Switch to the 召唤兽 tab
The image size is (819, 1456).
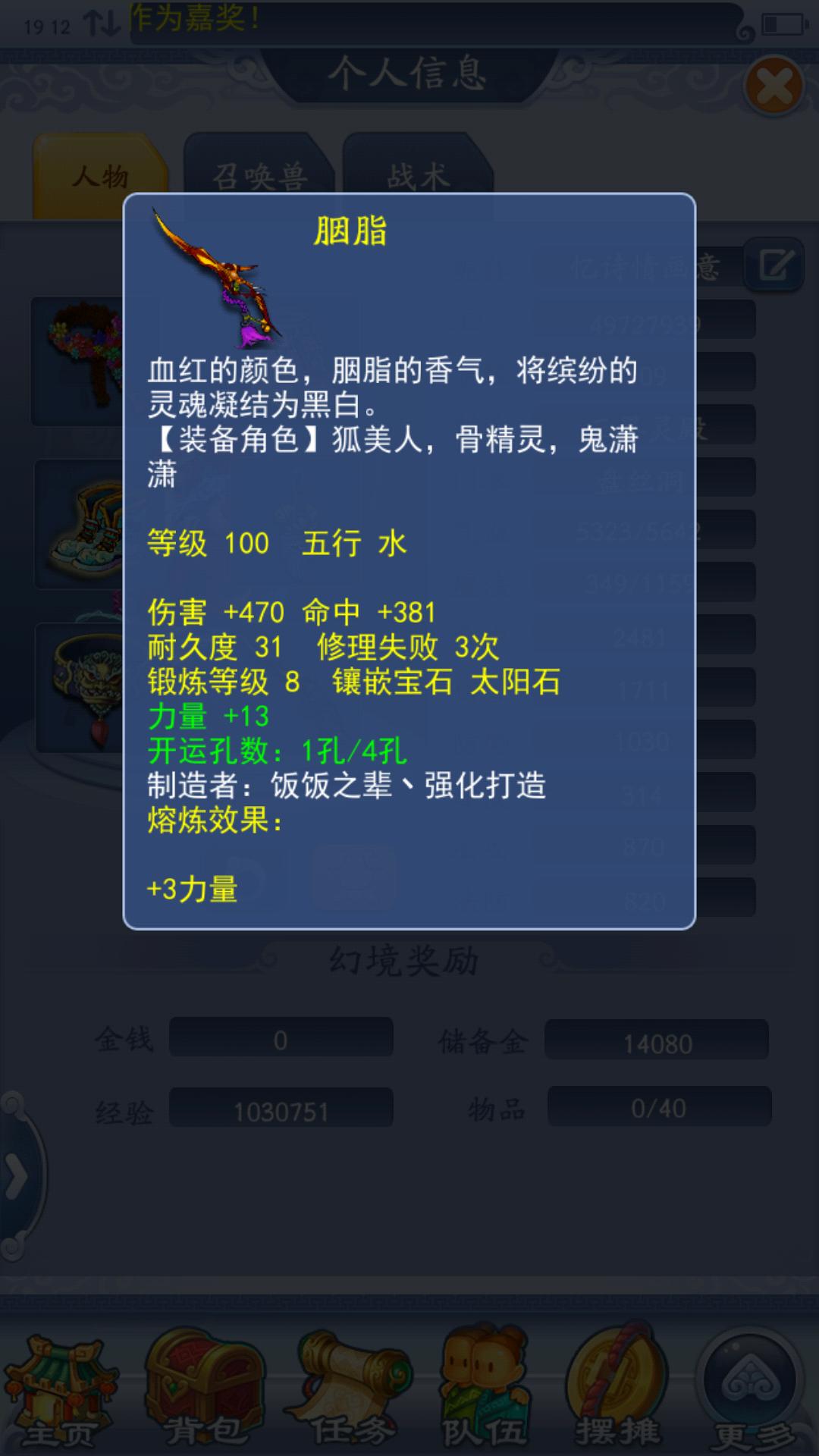click(259, 176)
